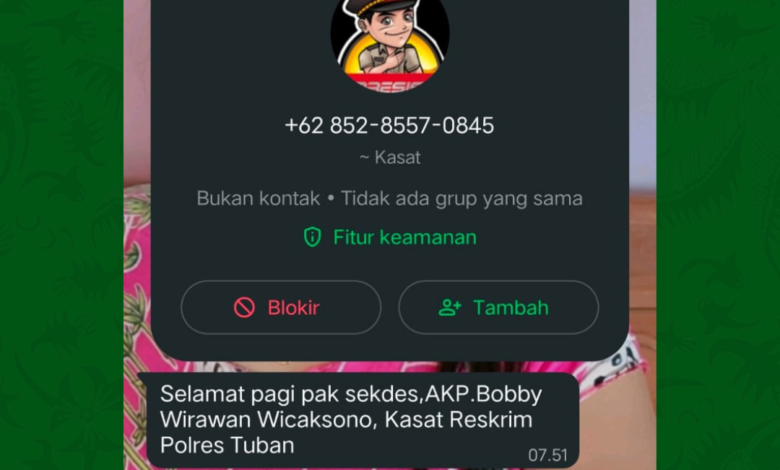
Task: Add the number via Tambah button
Action: tap(498, 308)
